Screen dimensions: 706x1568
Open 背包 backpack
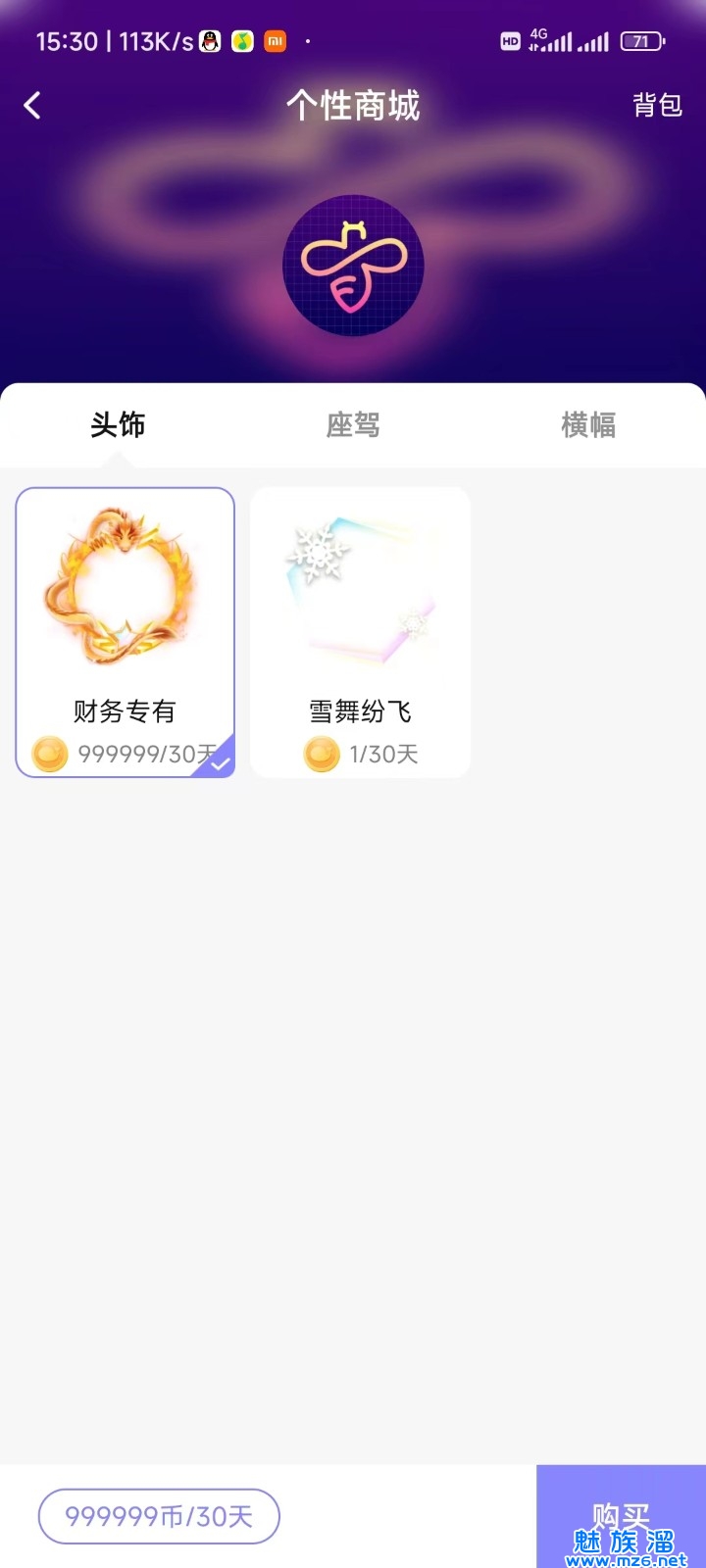point(657,106)
